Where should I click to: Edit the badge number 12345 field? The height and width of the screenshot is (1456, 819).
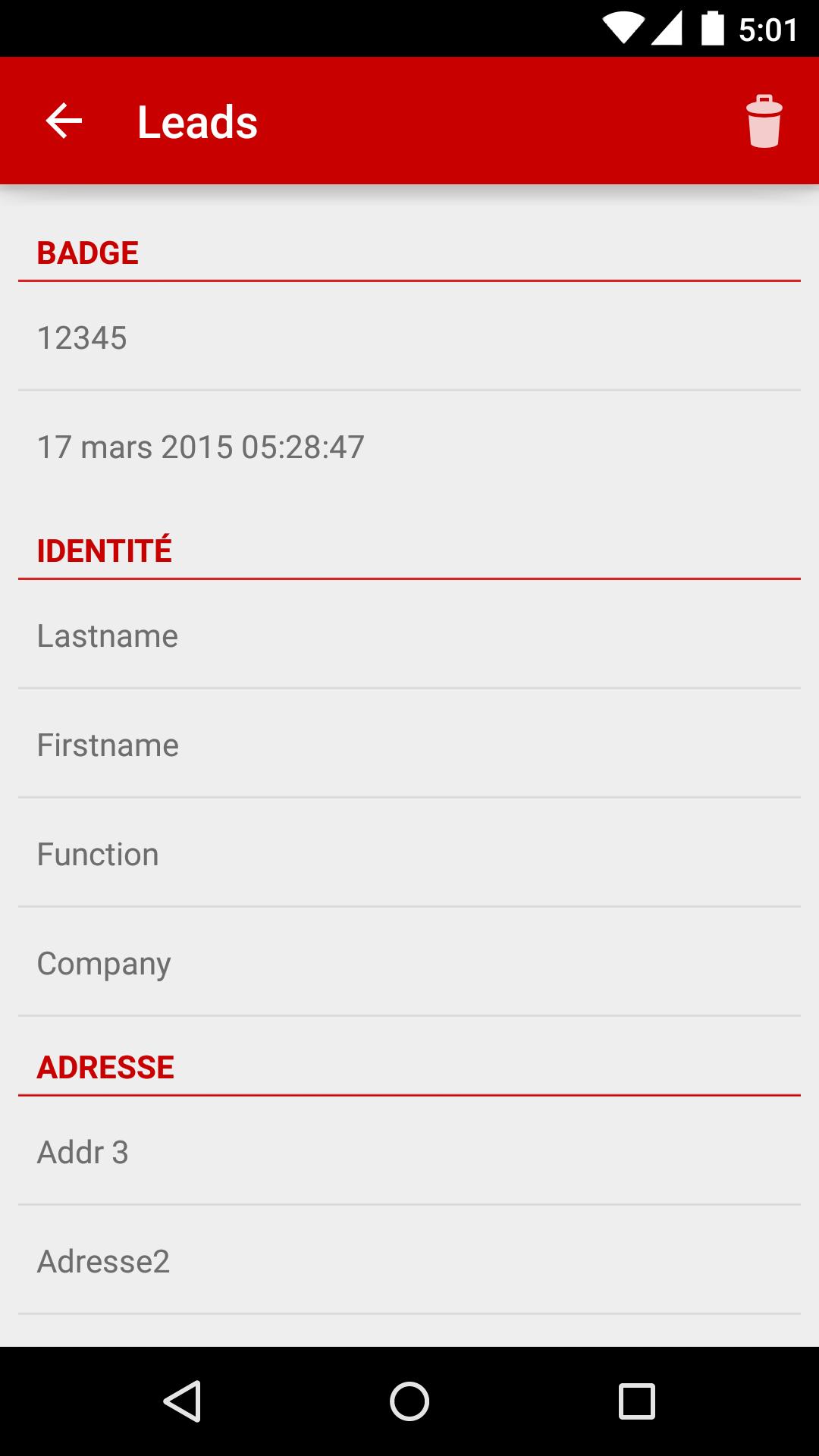[x=409, y=337]
